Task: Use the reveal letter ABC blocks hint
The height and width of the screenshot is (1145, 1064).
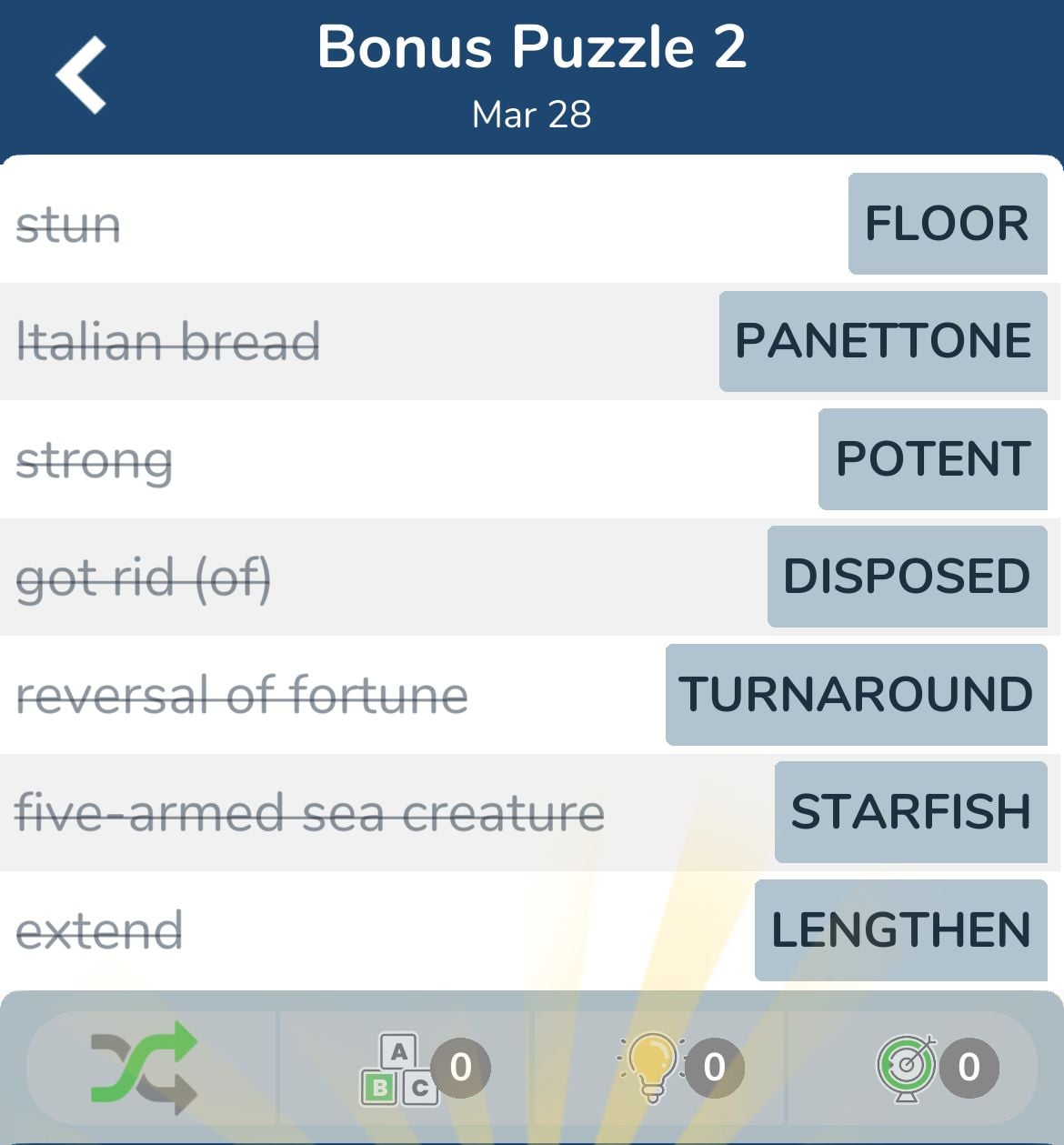Action: (400, 1068)
